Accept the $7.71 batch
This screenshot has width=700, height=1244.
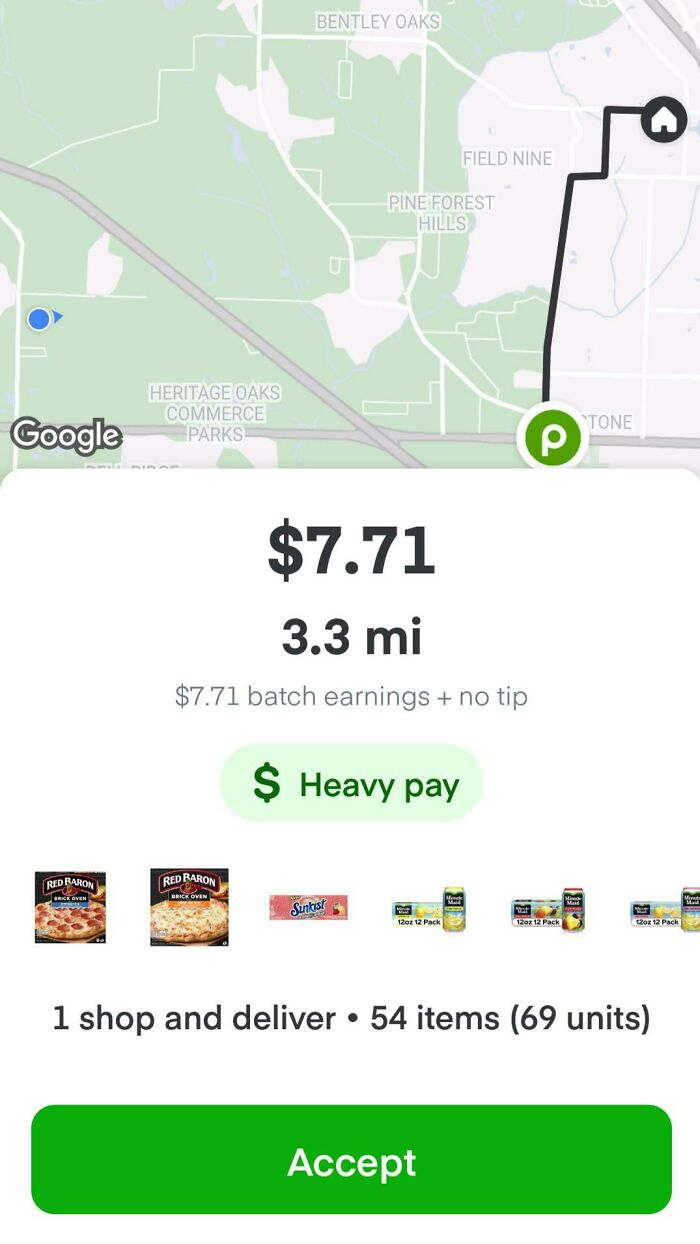coord(351,1160)
